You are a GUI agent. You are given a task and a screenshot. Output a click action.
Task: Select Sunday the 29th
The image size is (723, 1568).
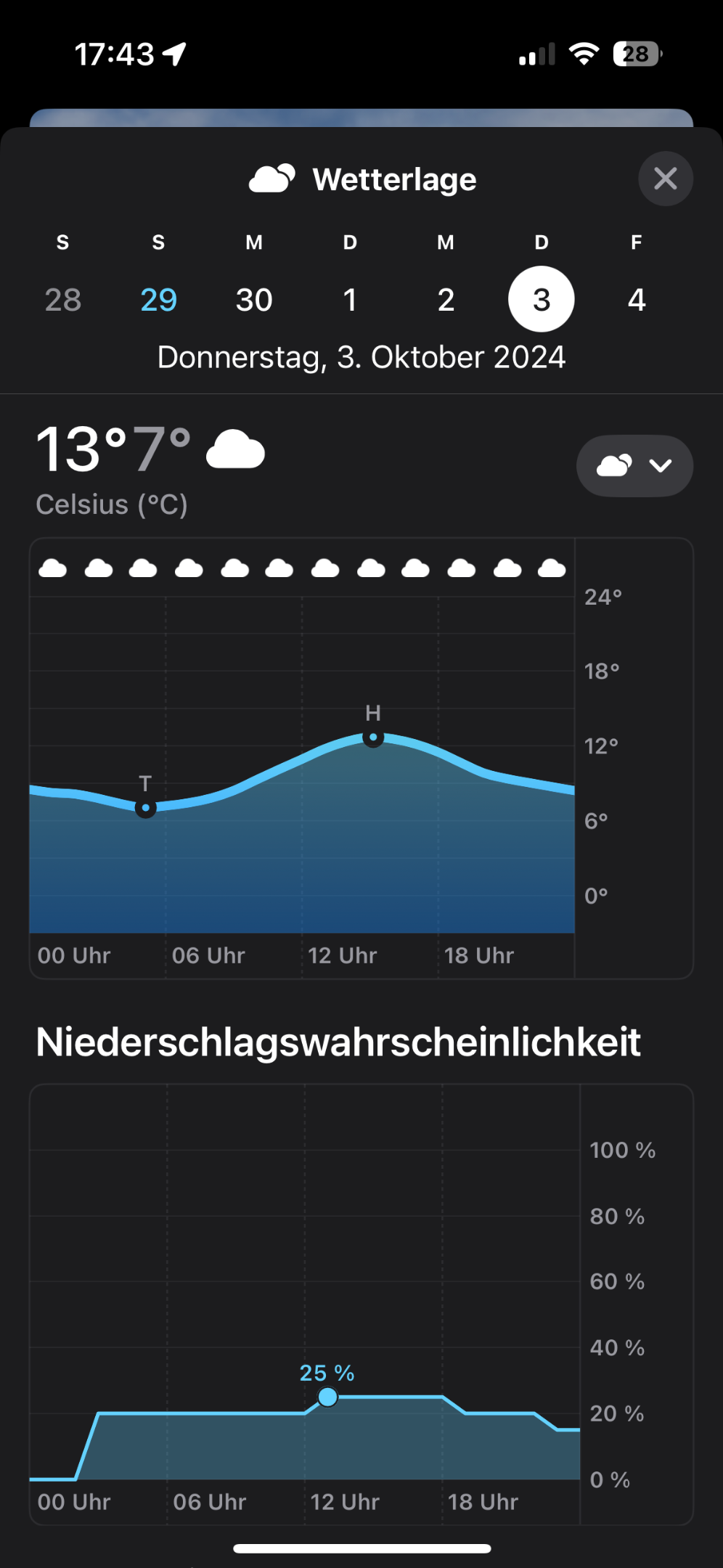coord(158,300)
